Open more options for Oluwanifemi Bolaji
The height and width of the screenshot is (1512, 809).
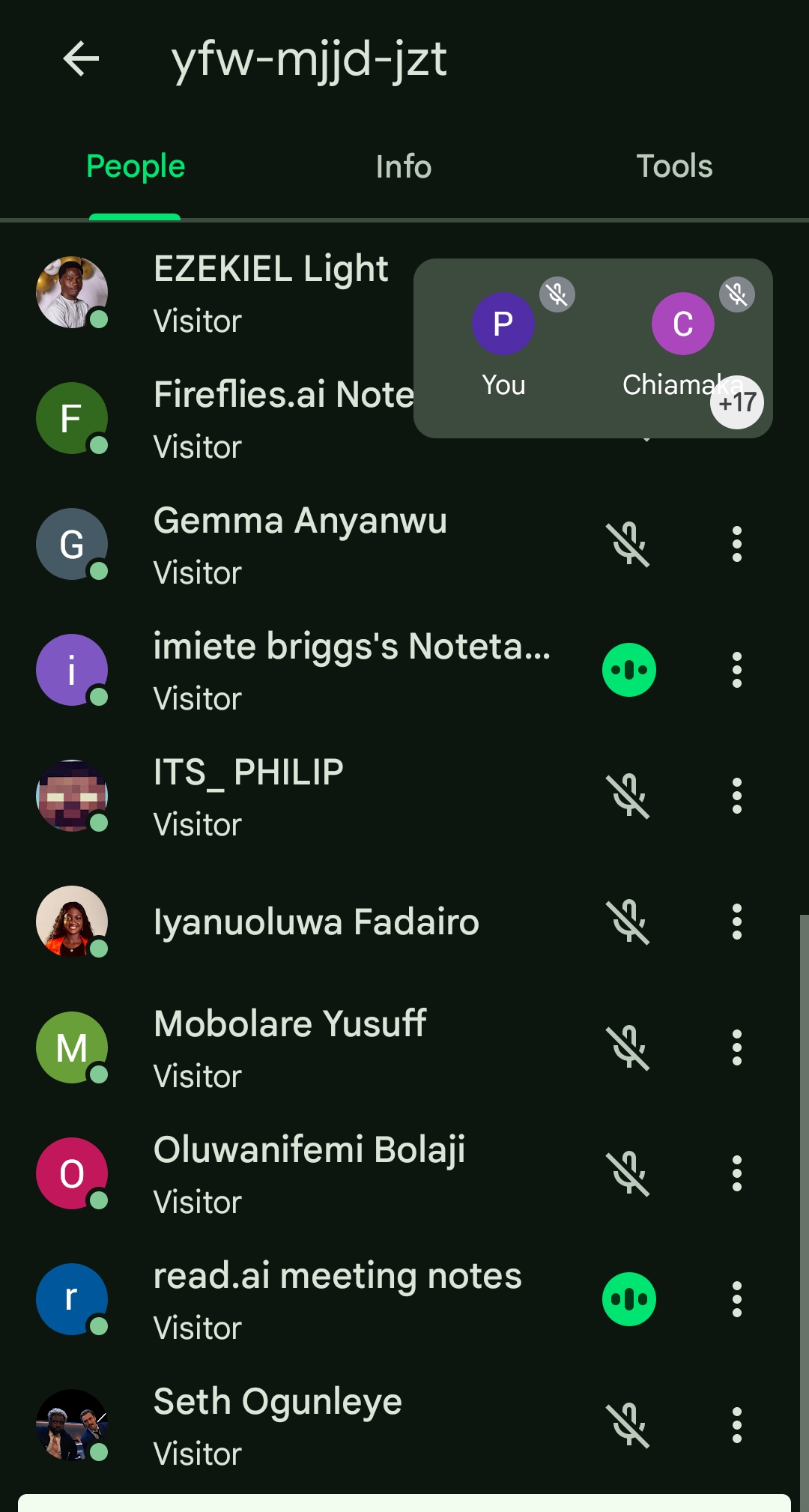[x=737, y=1173]
